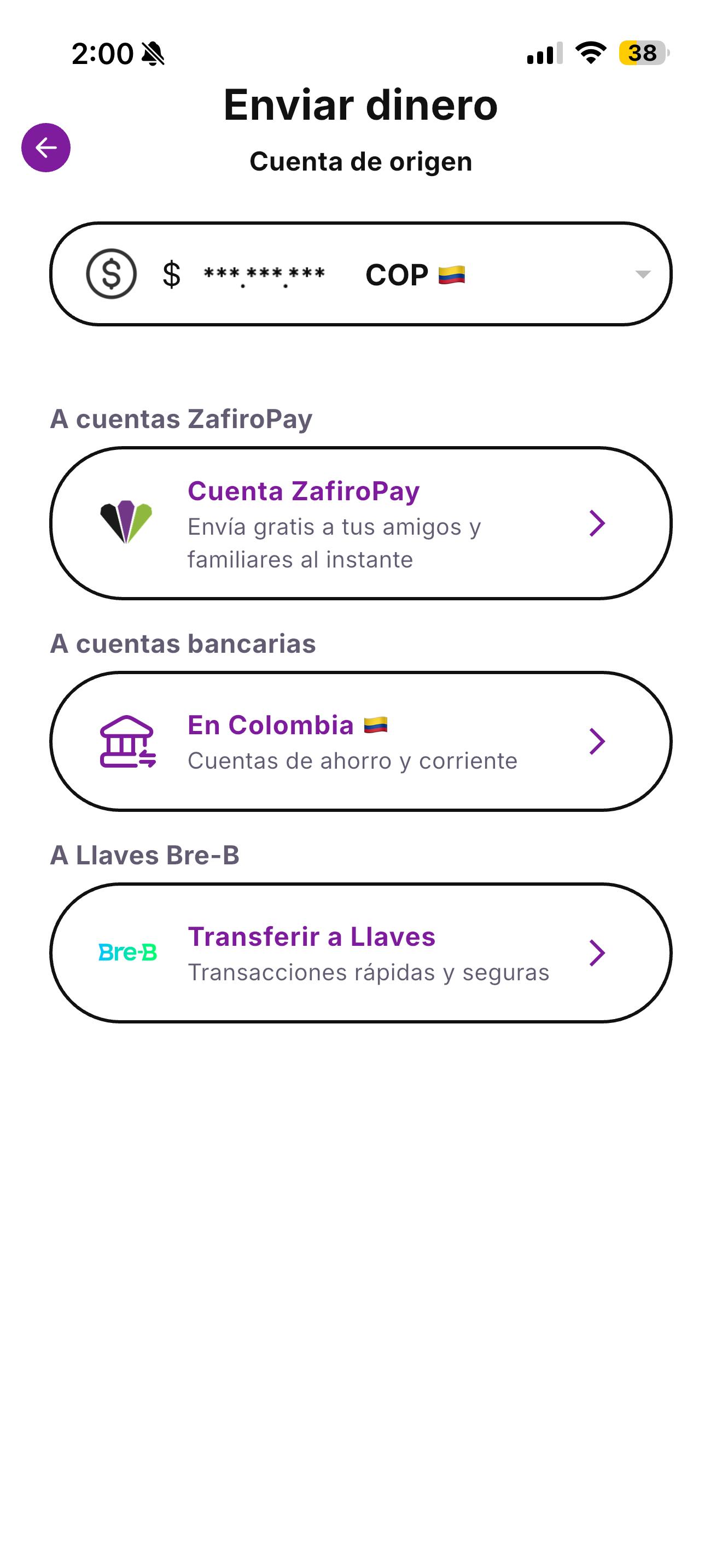The image size is (722, 1568).
Task: Expand the En Colombia option chevron
Action: (598, 741)
